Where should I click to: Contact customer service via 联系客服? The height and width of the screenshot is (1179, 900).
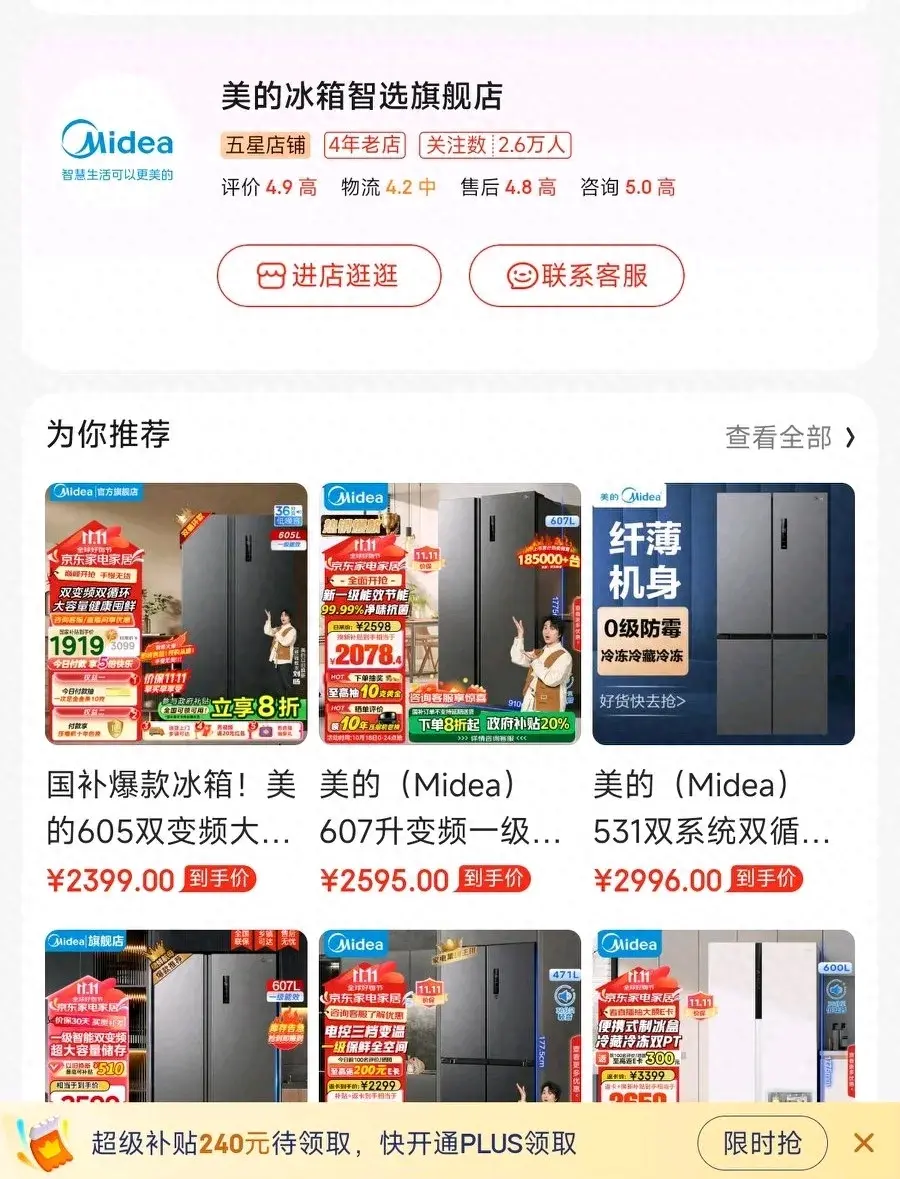click(577, 276)
